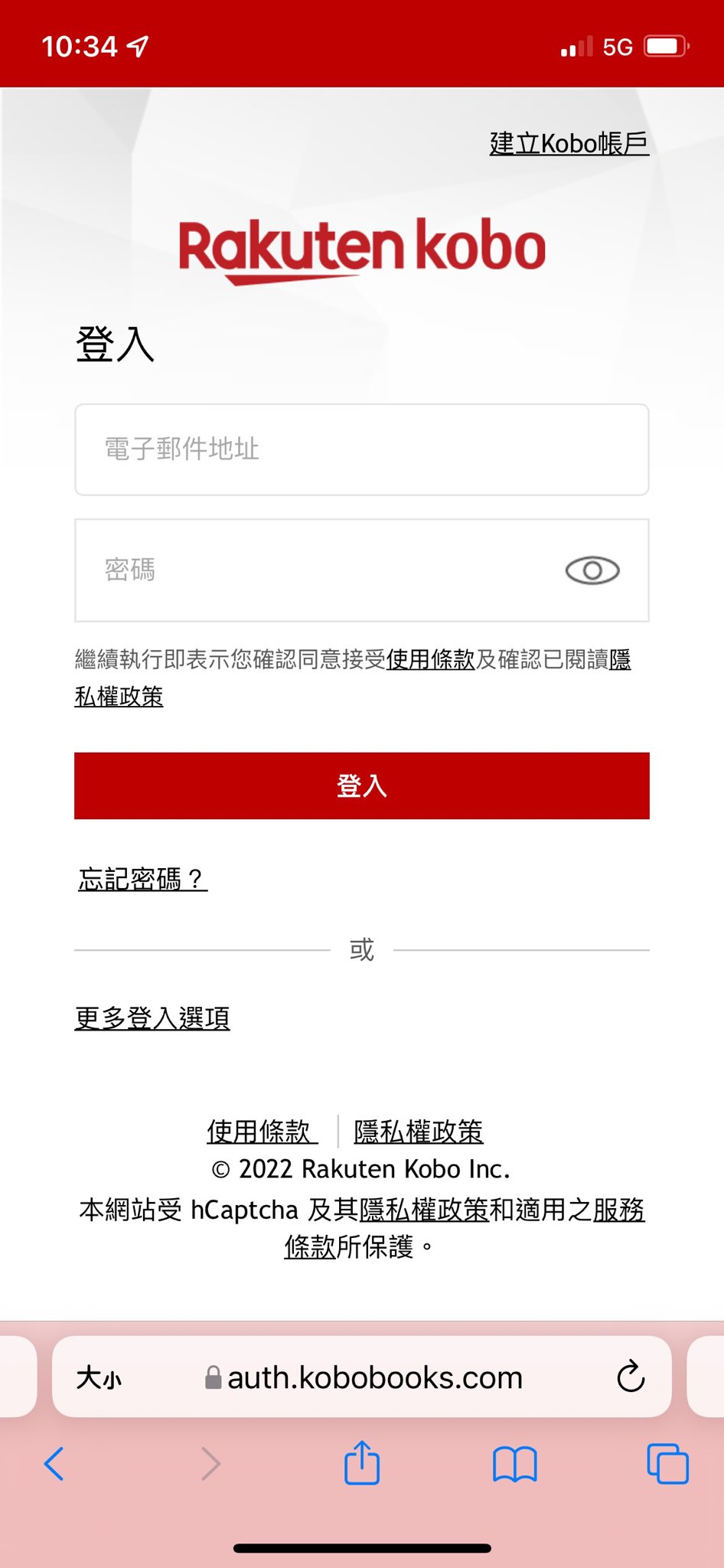The image size is (724, 1568).
Task: Toggle password visibility with the eye icon
Action: 592,570
